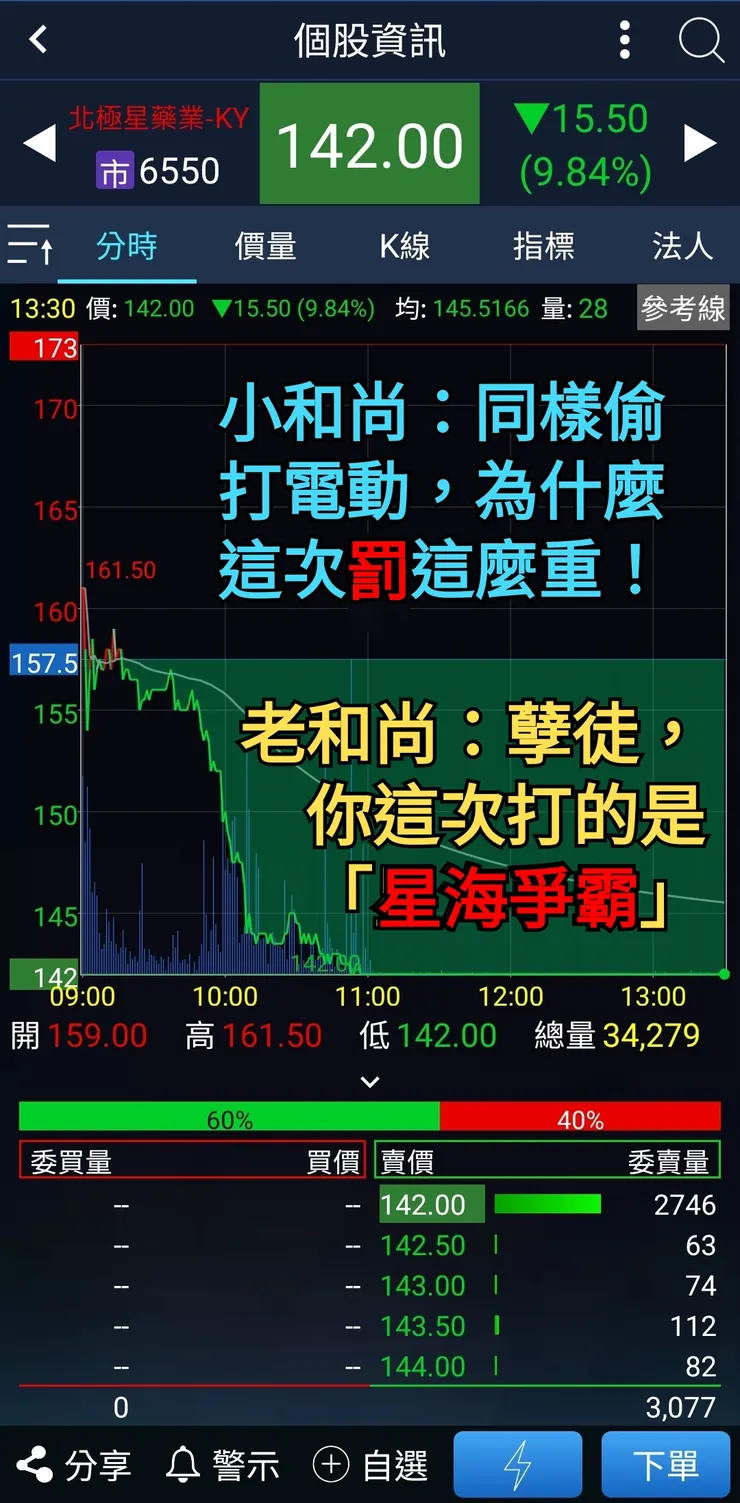The width and height of the screenshot is (740, 1503).
Task: Switch to next stock with right arrow
Action: 700,143
